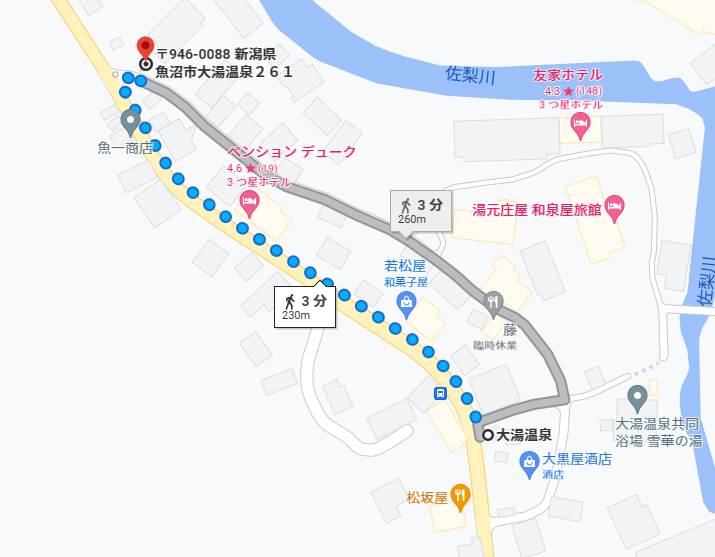Open the 大黒屋酒店 shop pin
This screenshot has width=715, height=557.
point(529,461)
